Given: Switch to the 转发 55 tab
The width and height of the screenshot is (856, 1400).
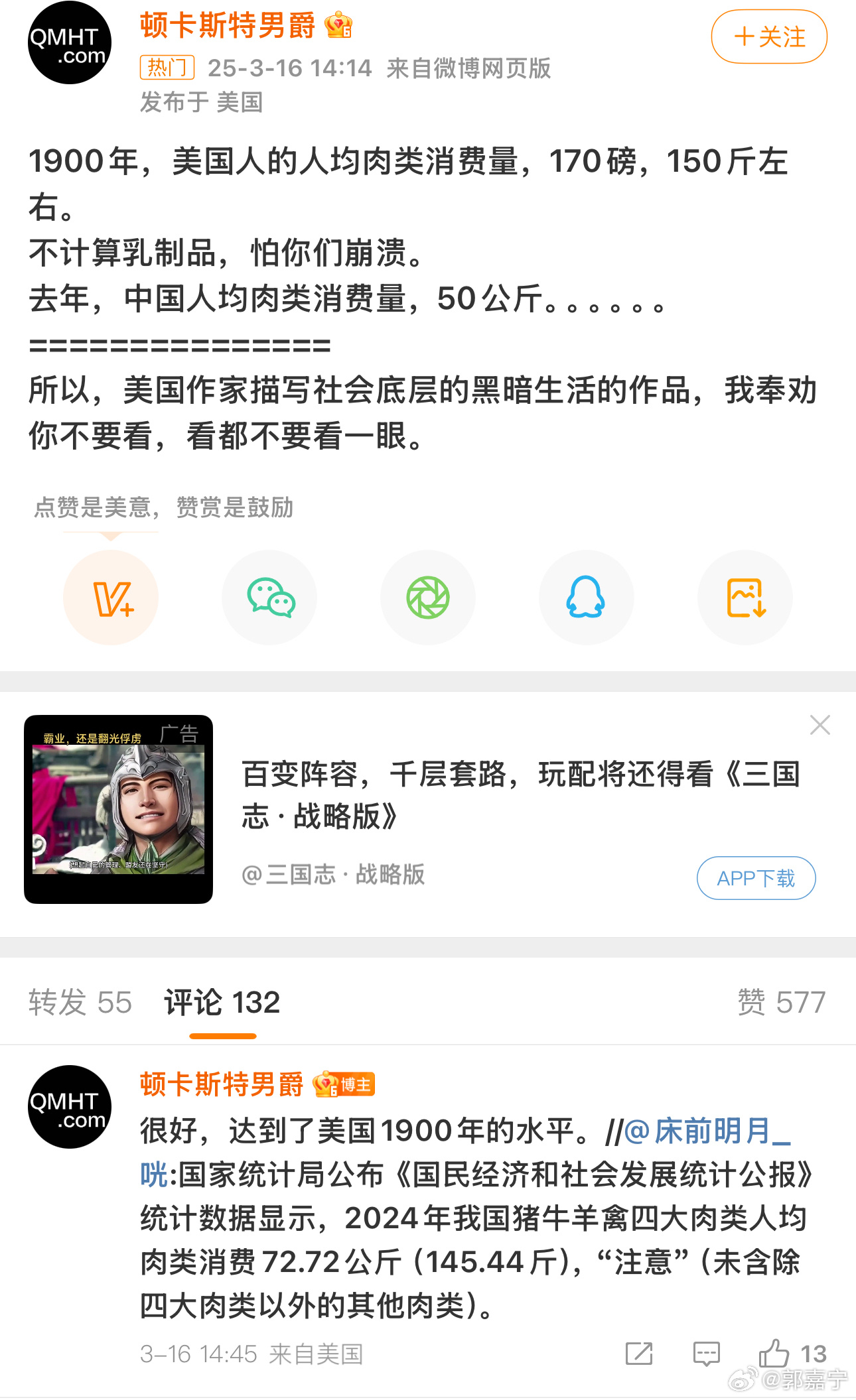Looking at the screenshot, I should coord(80,1002).
